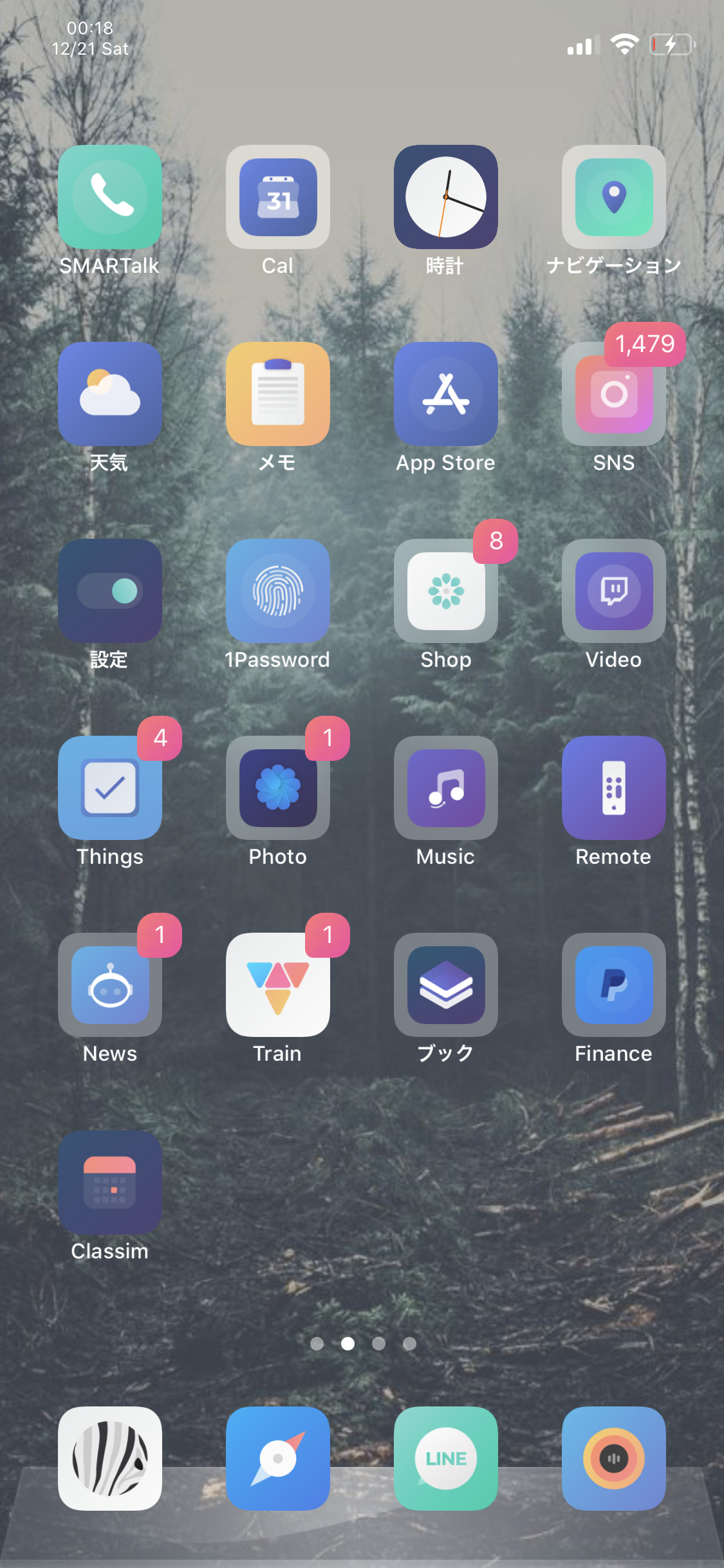Launch 1Password

[x=278, y=591]
